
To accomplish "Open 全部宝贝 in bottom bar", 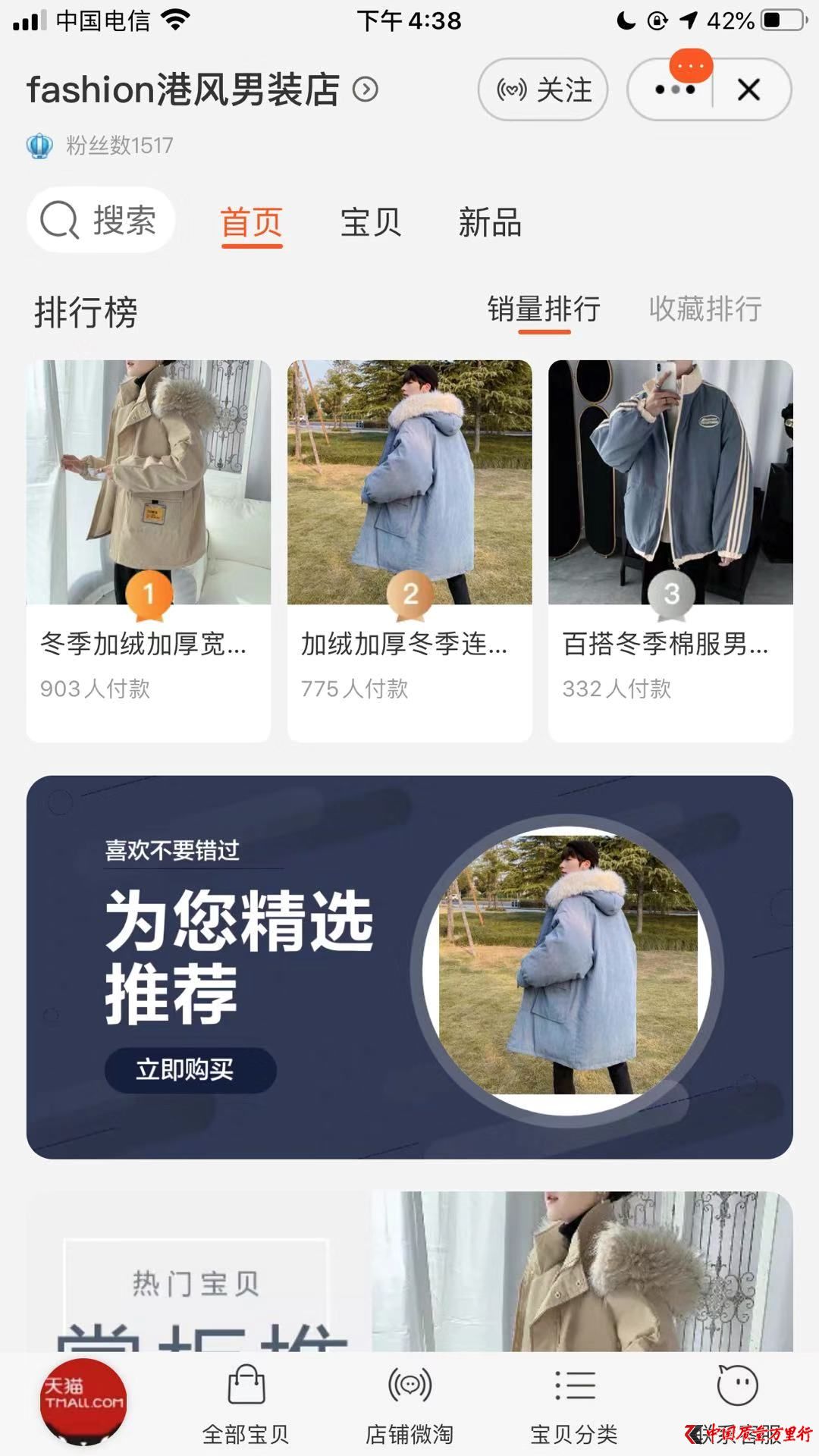I will click(x=246, y=1403).
